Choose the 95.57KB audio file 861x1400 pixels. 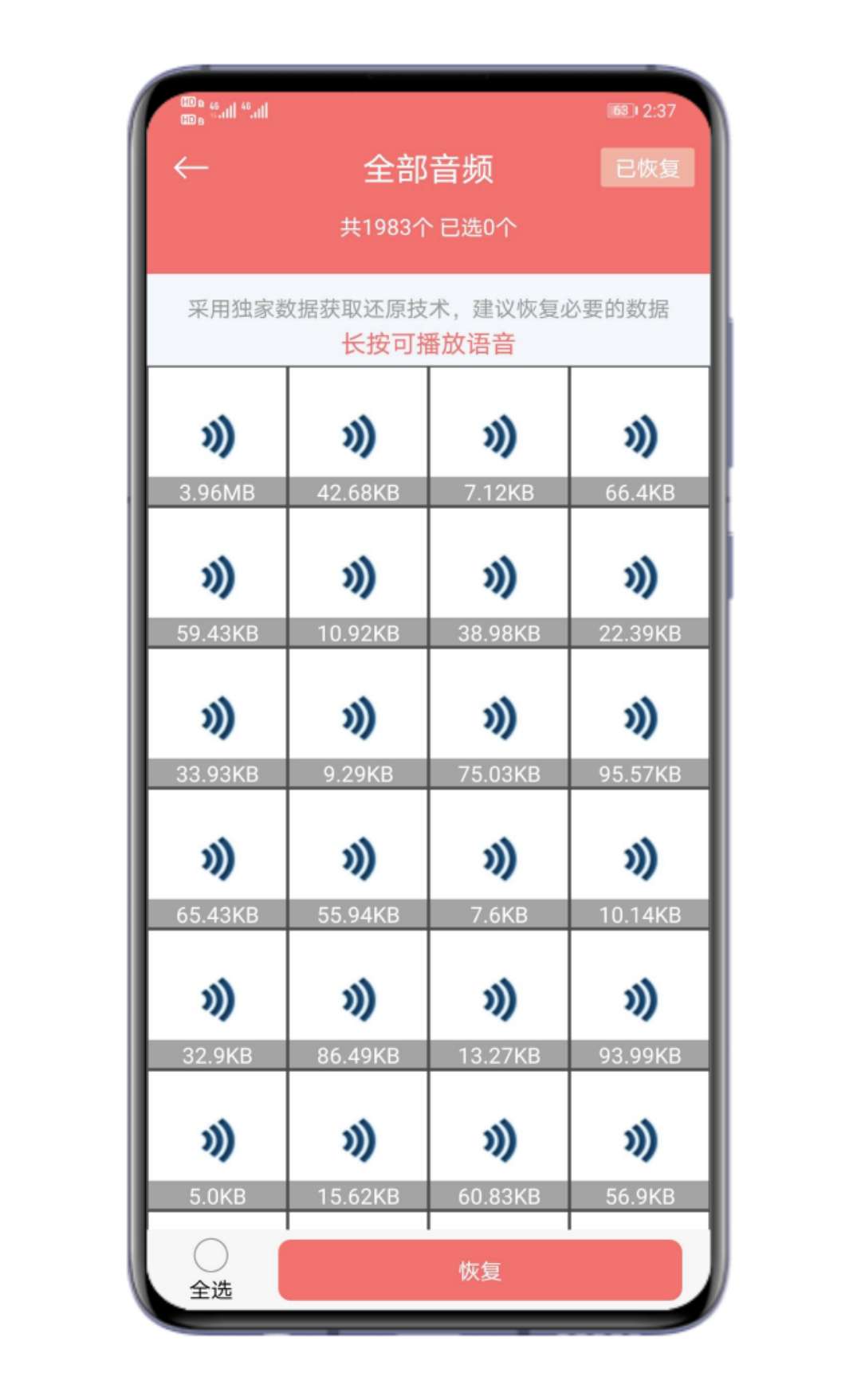pyautogui.click(x=639, y=718)
